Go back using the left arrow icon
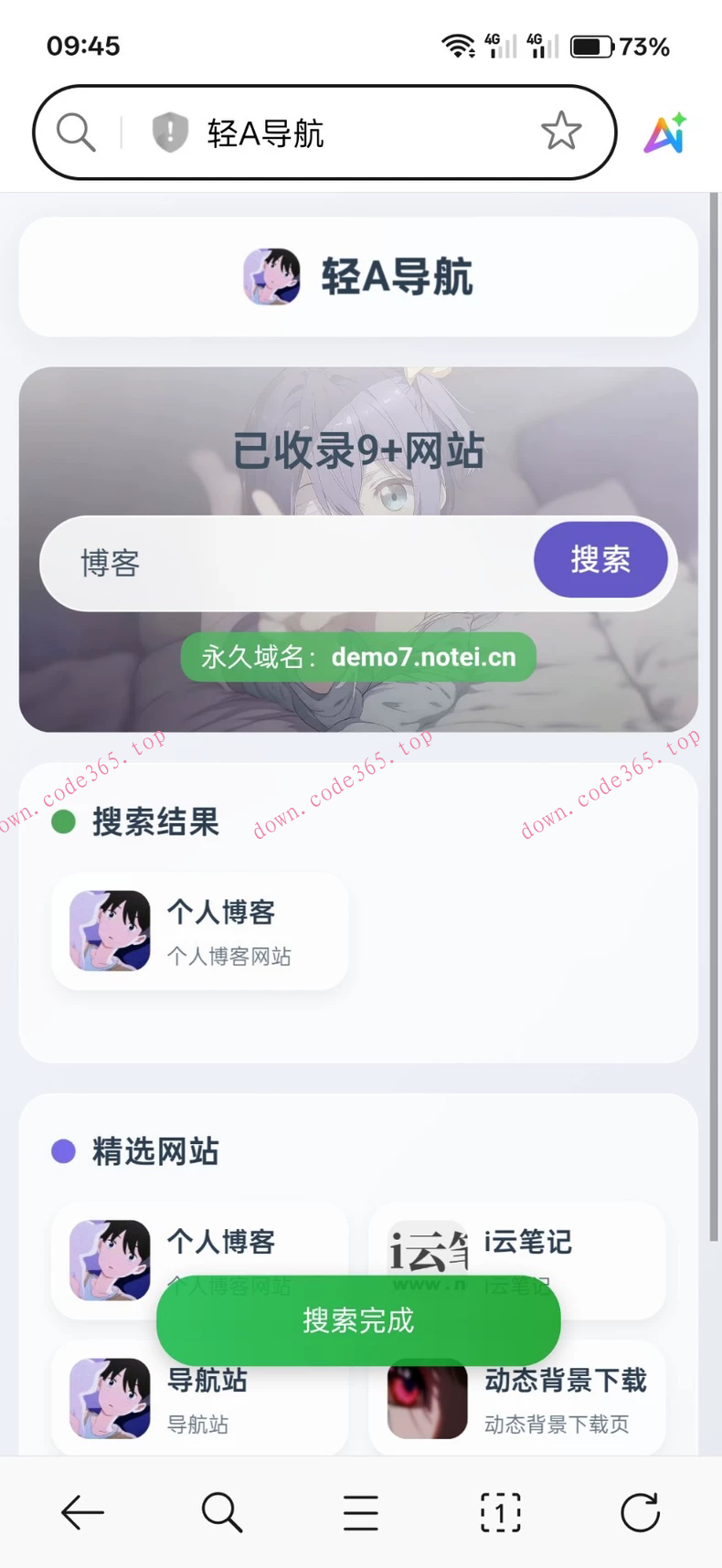The height and width of the screenshot is (1568, 722). click(82, 1512)
